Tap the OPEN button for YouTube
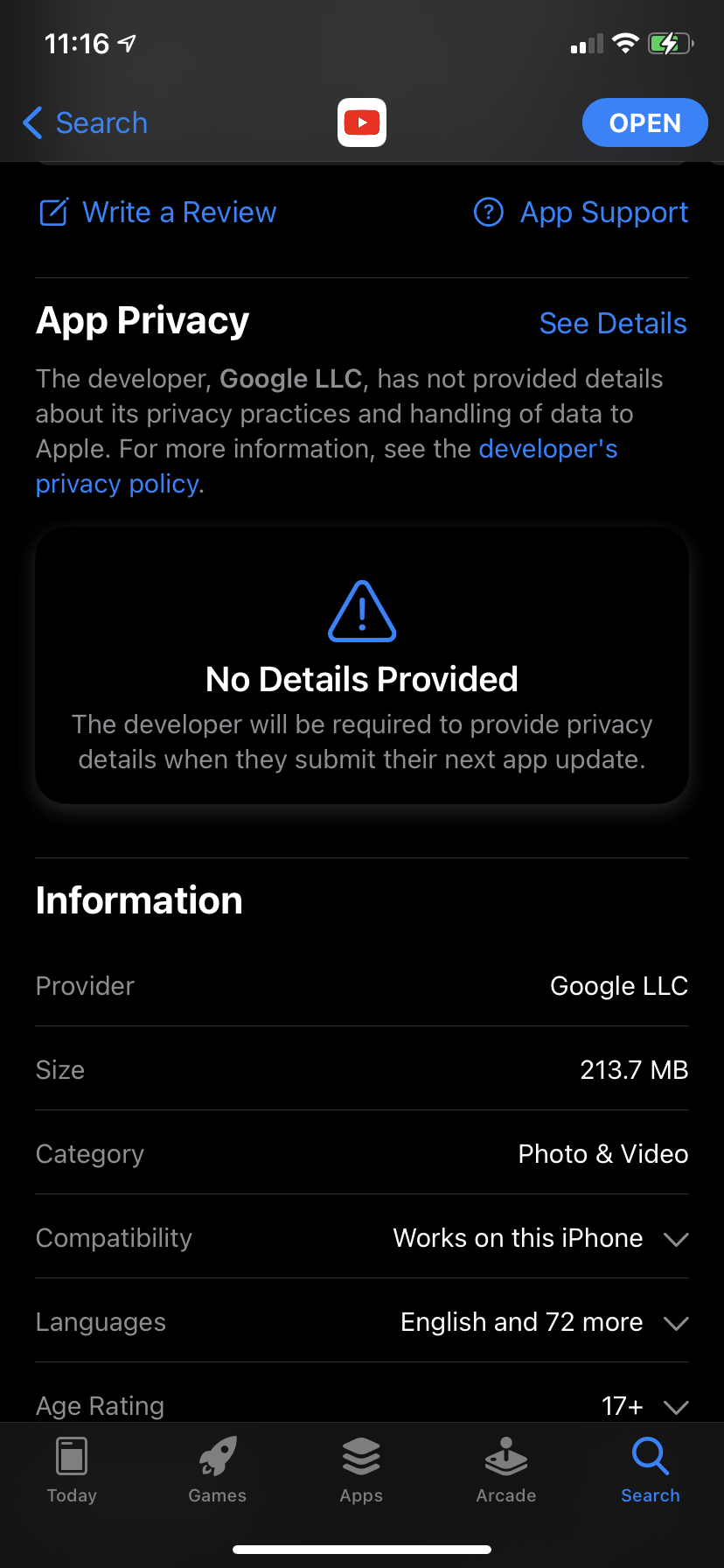The image size is (724, 1568). [x=644, y=123]
